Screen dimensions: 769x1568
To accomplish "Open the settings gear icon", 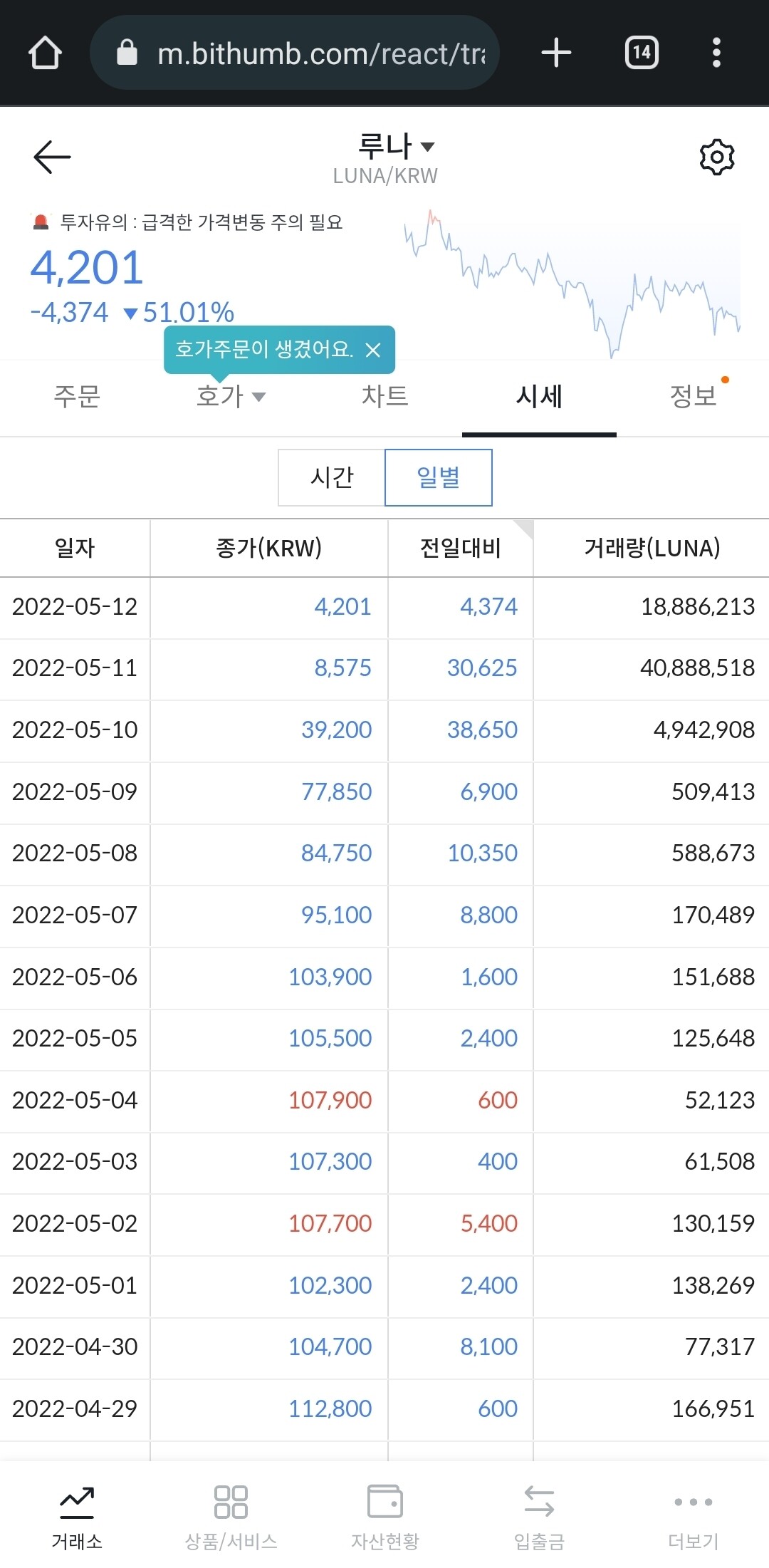I will [716, 156].
